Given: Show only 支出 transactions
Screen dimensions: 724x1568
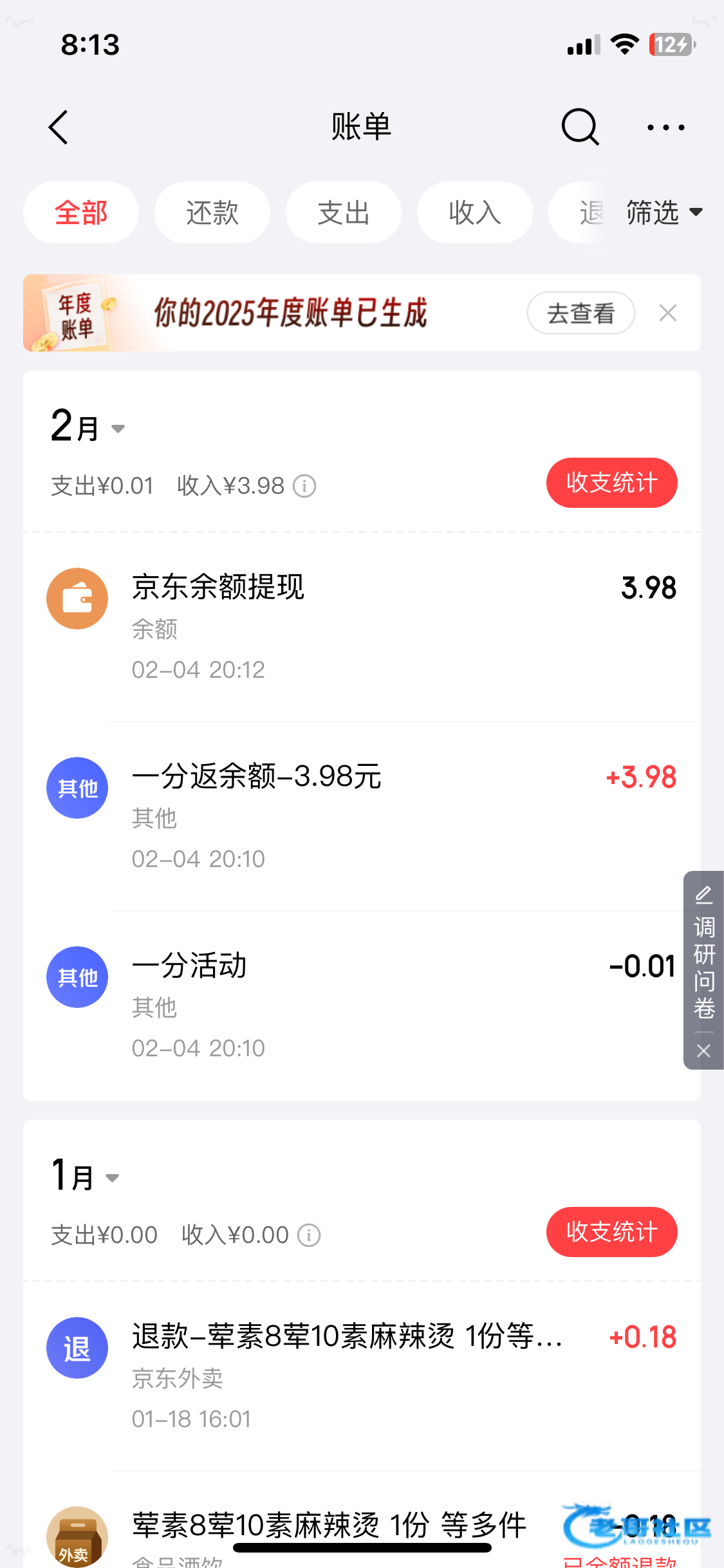Looking at the screenshot, I should click(x=343, y=212).
